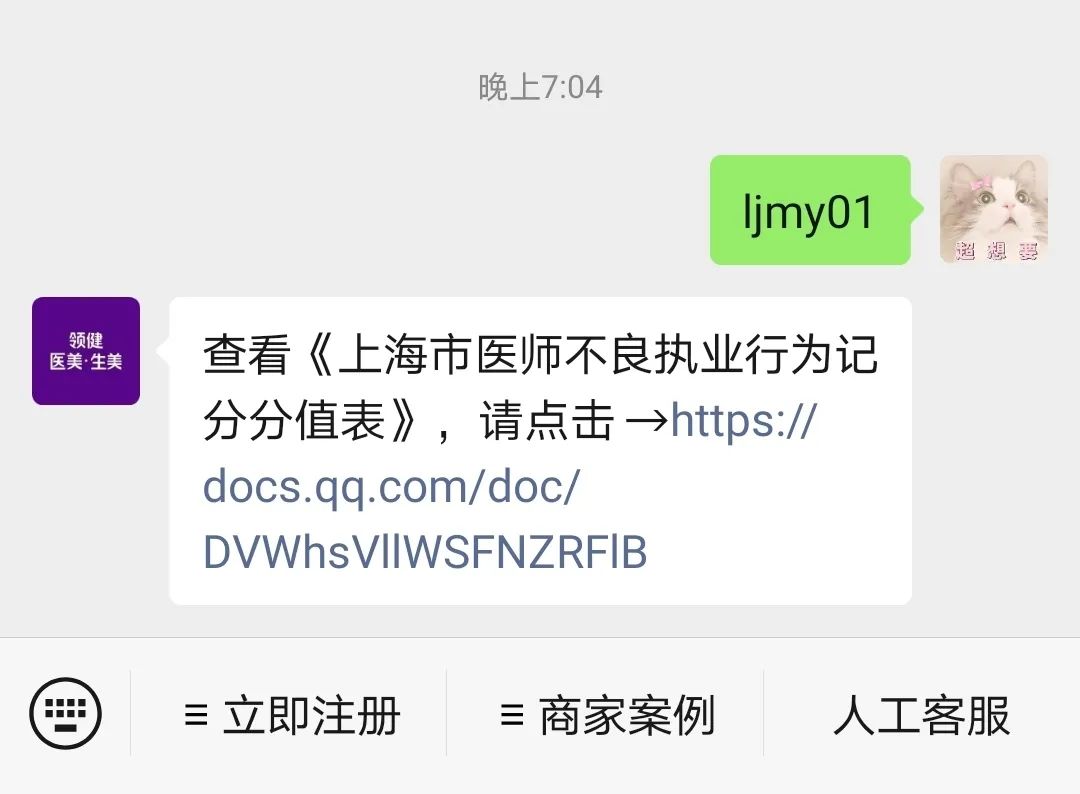This screenshot has width=1080, height=794.
Task: Contact 人工客服 support
Action: coord(921,716)
